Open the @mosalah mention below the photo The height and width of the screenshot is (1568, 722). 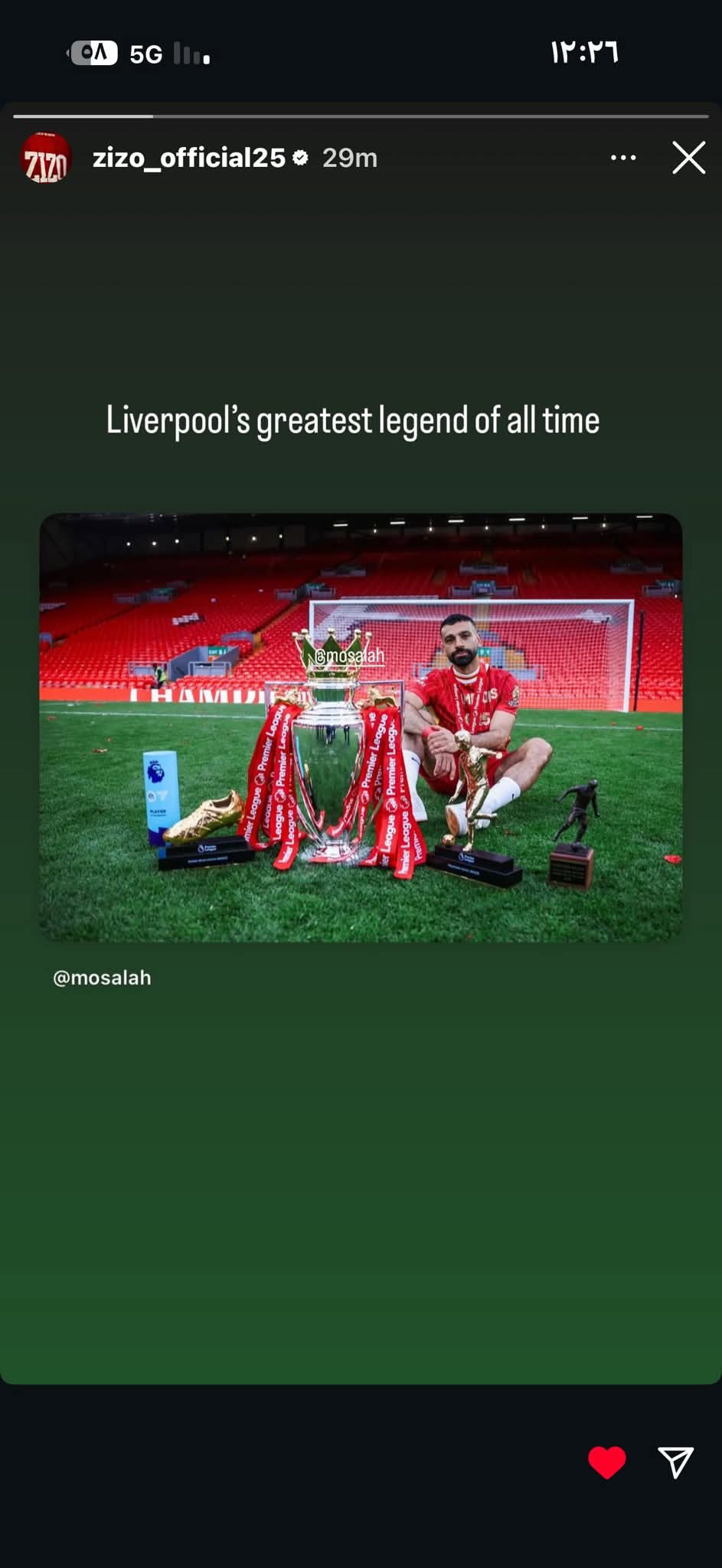(100, 977)
